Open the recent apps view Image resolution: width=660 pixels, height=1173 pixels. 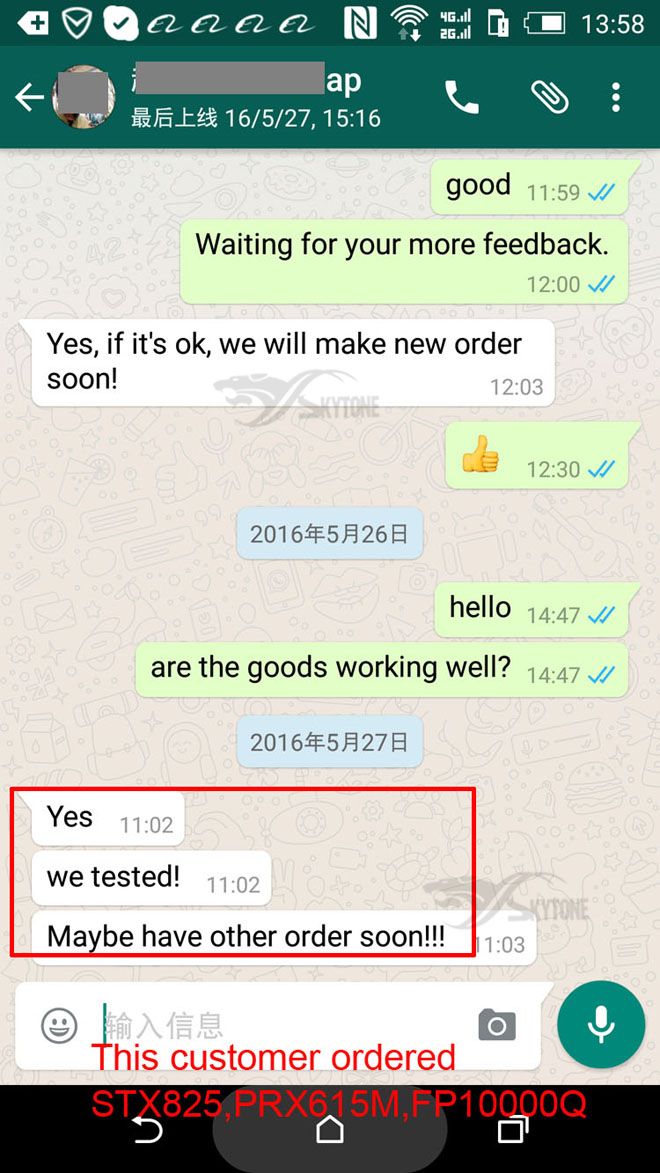(x=512, y=1130)
